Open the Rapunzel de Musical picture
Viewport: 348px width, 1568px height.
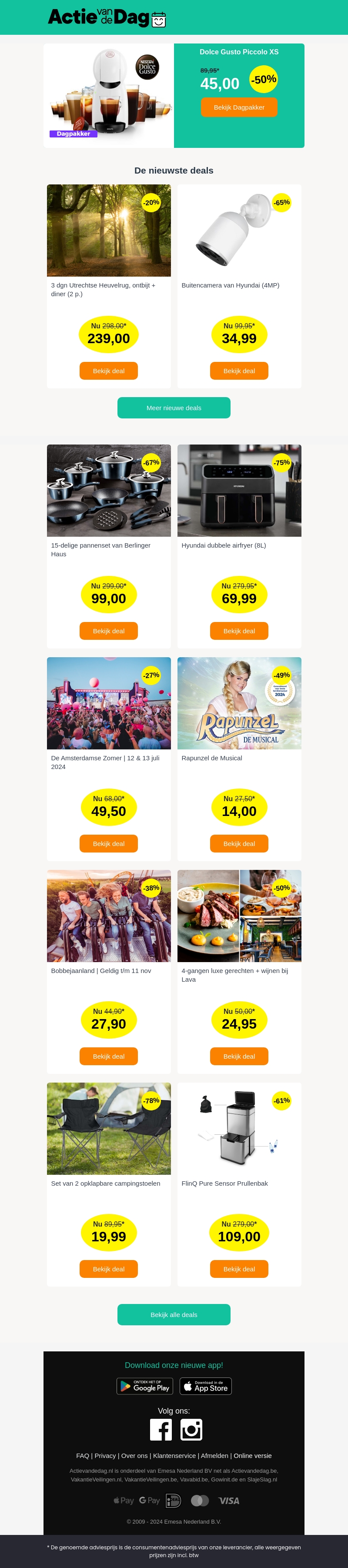[239, 703]
